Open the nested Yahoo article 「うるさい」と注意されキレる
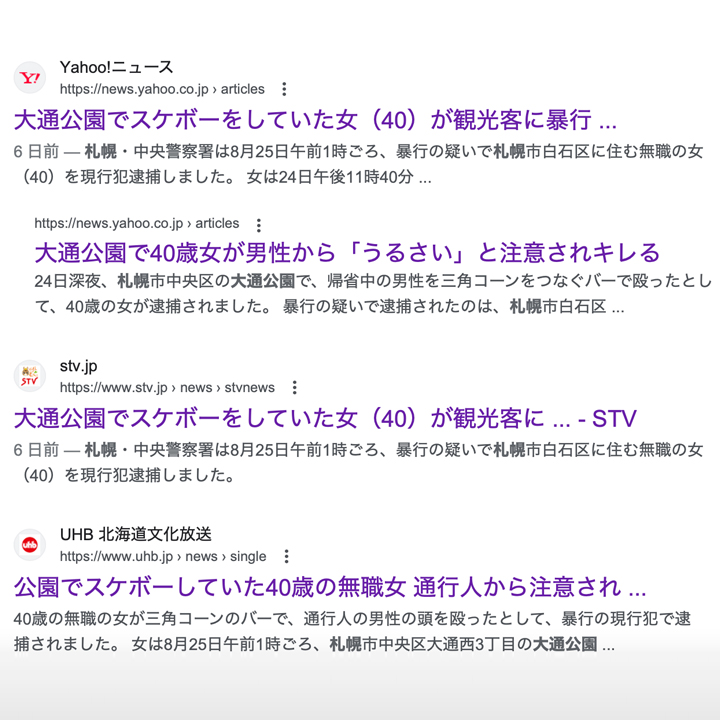 point(347,251)
